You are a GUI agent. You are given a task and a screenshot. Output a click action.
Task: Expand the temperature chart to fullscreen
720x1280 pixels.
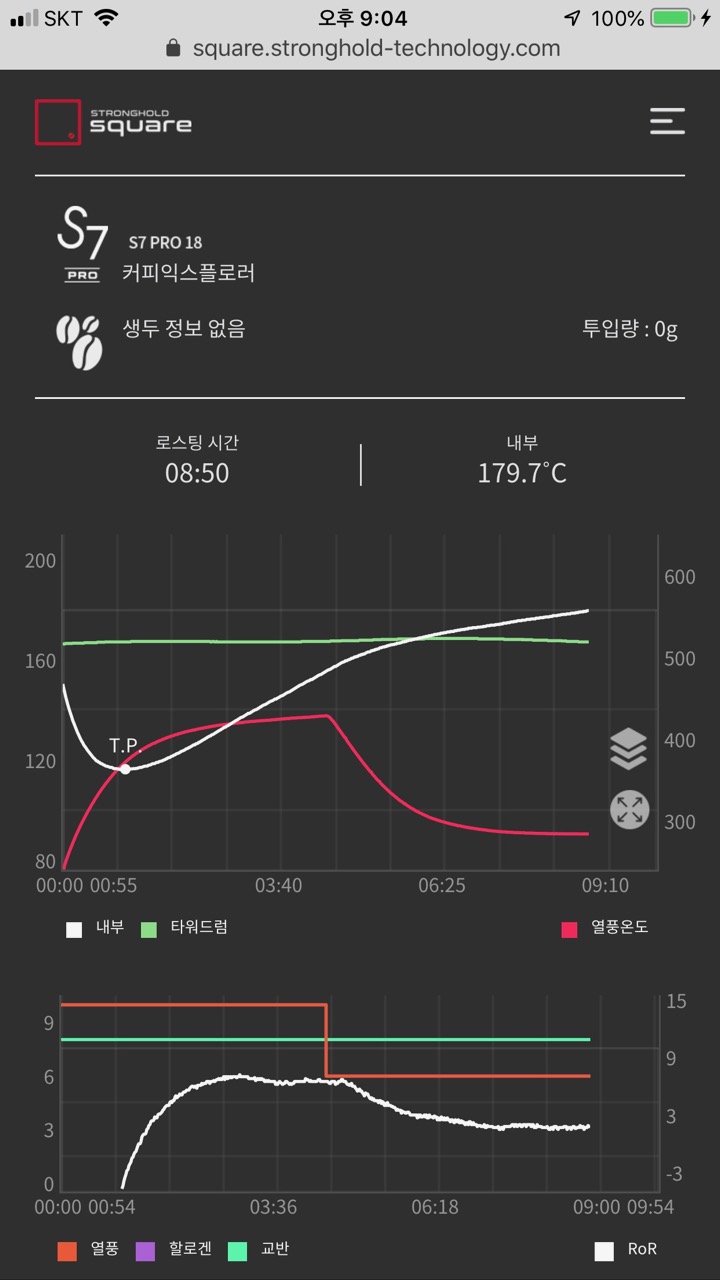629,810
